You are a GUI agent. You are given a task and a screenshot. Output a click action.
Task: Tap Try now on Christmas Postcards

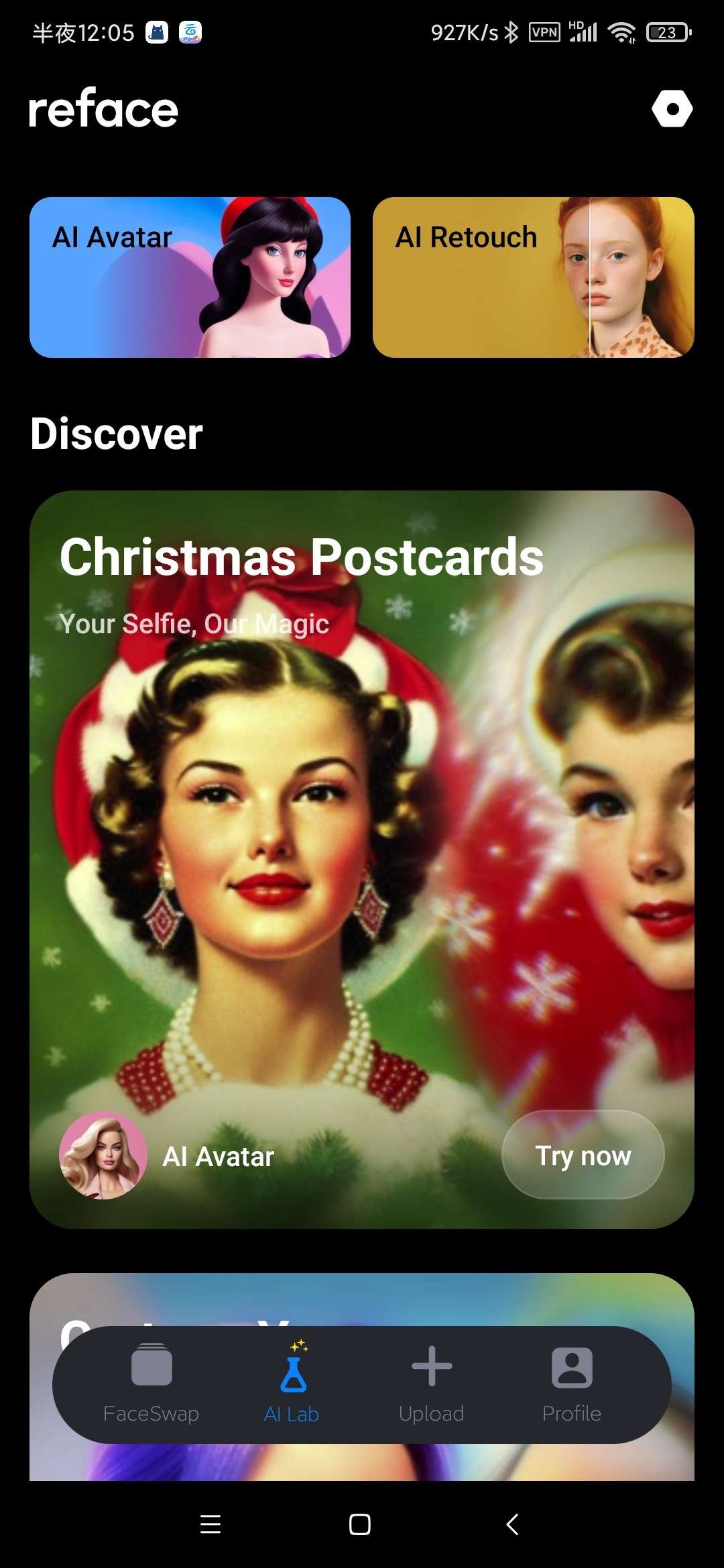click(583, 1155)
